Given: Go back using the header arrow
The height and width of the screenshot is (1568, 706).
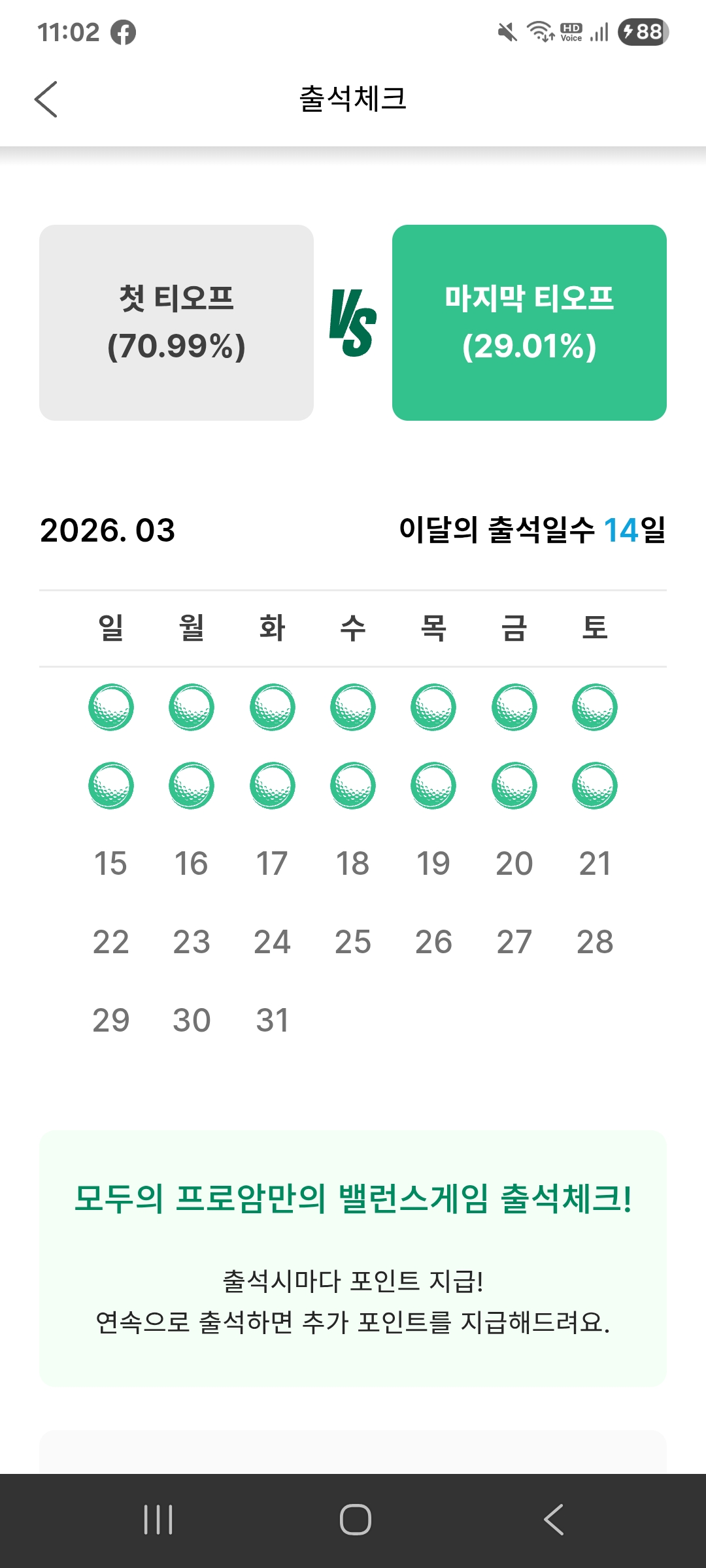Looking at the screenshot, I should coord(46,99).
